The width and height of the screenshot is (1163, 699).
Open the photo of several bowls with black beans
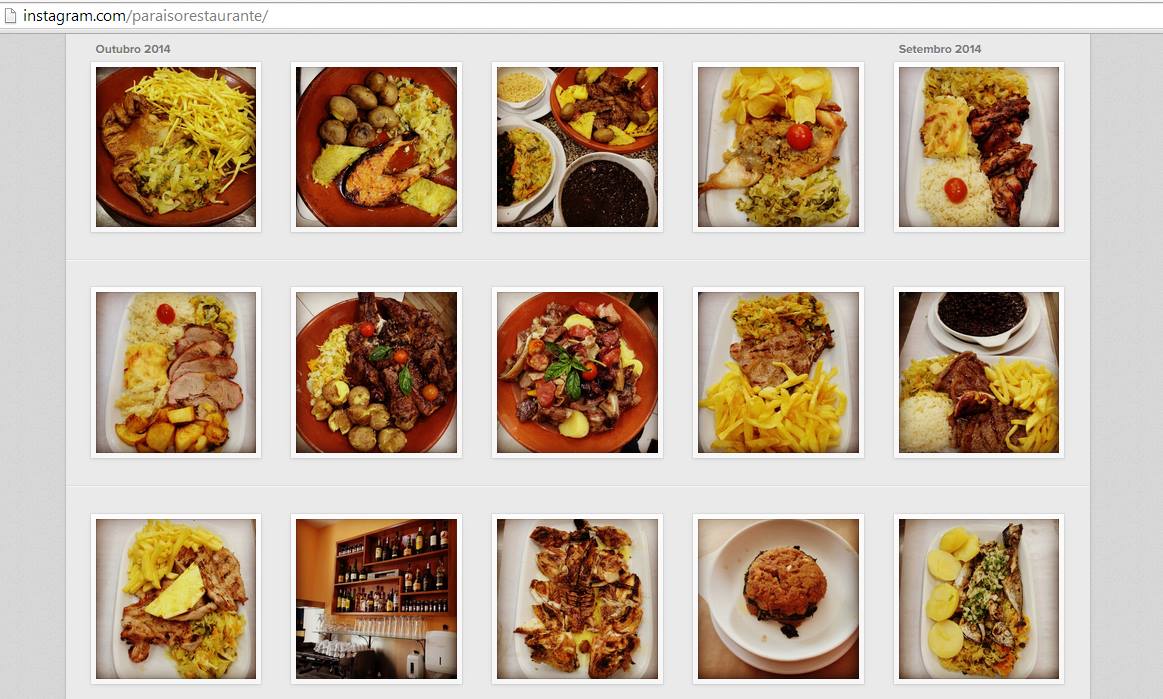coord(577,147)
